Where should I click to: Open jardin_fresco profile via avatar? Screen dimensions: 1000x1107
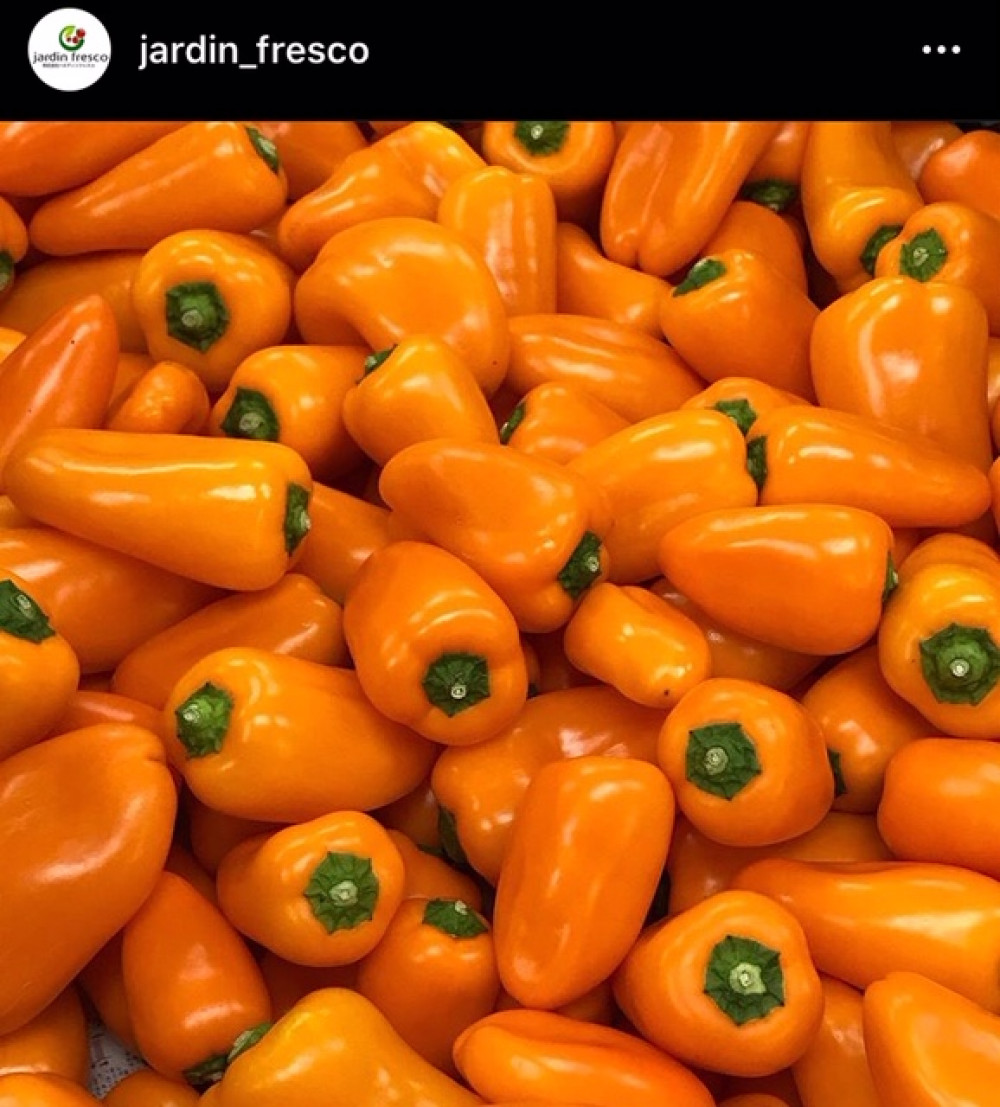pos(69,50)
